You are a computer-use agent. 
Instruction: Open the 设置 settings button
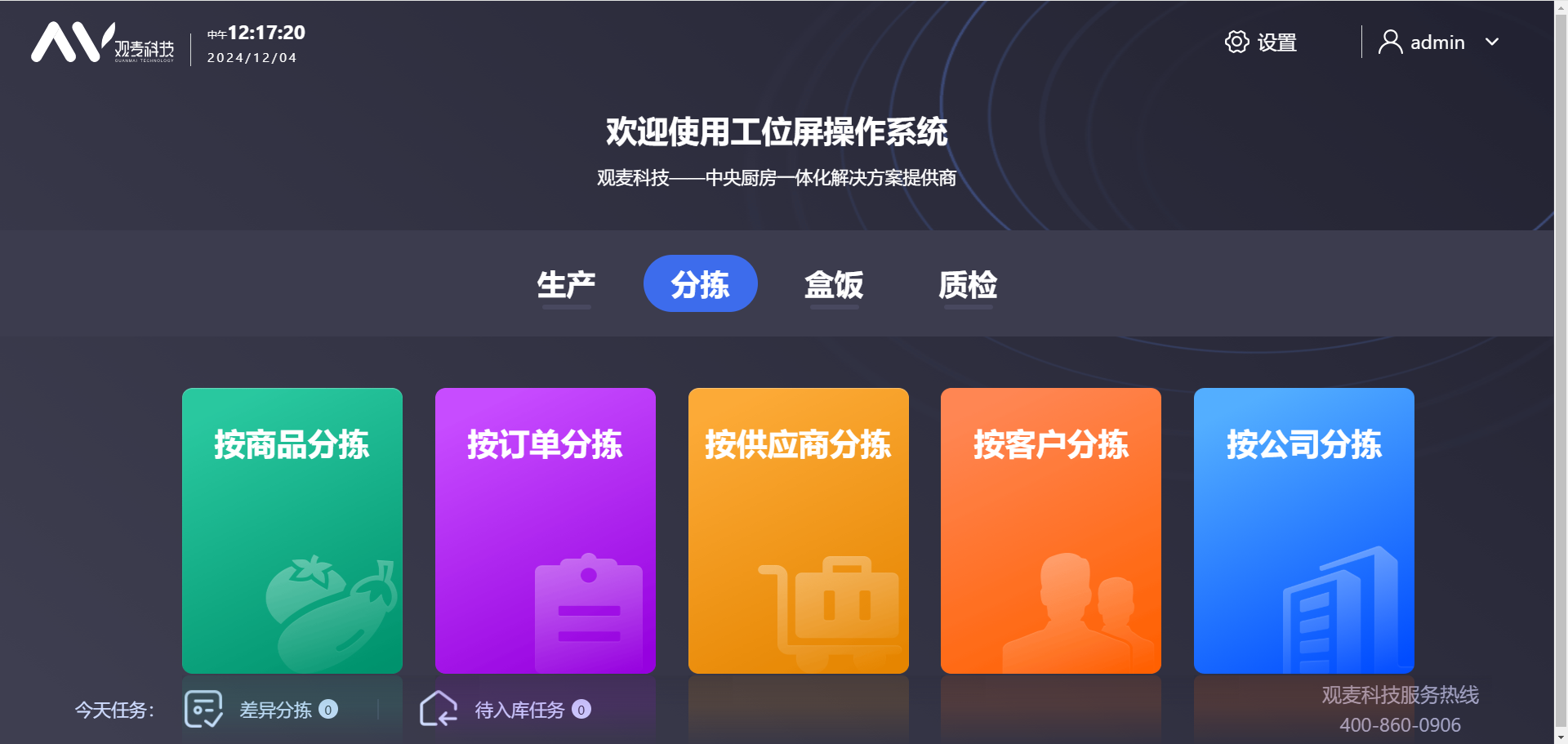1261,42
